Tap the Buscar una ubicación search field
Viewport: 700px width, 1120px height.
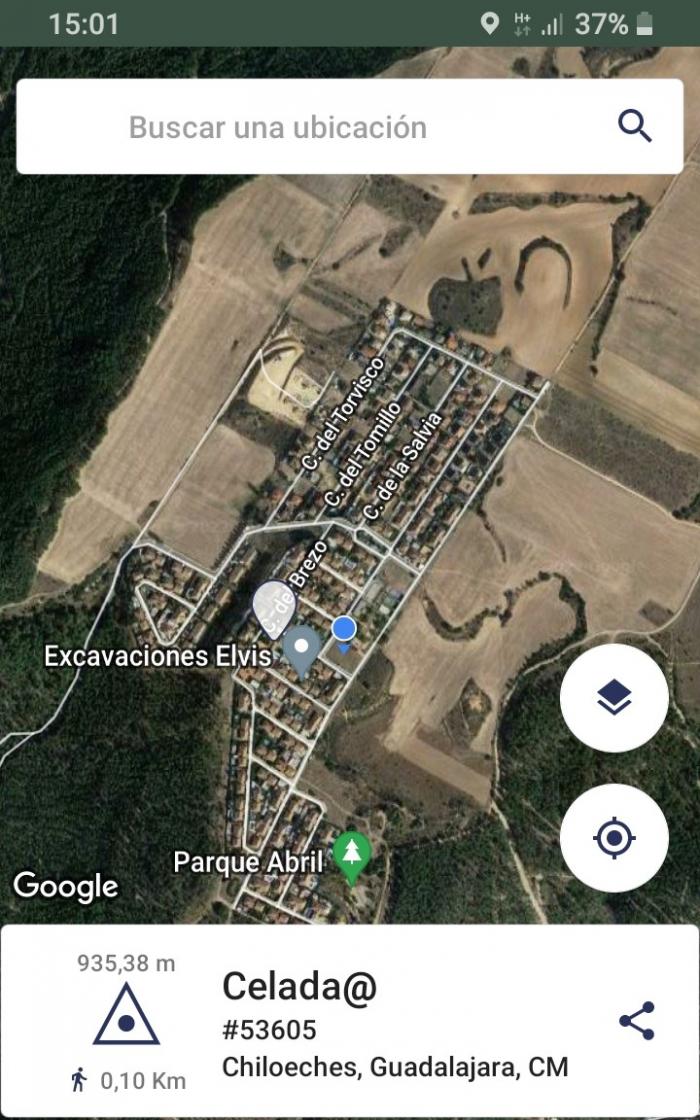tap(349, 126)
